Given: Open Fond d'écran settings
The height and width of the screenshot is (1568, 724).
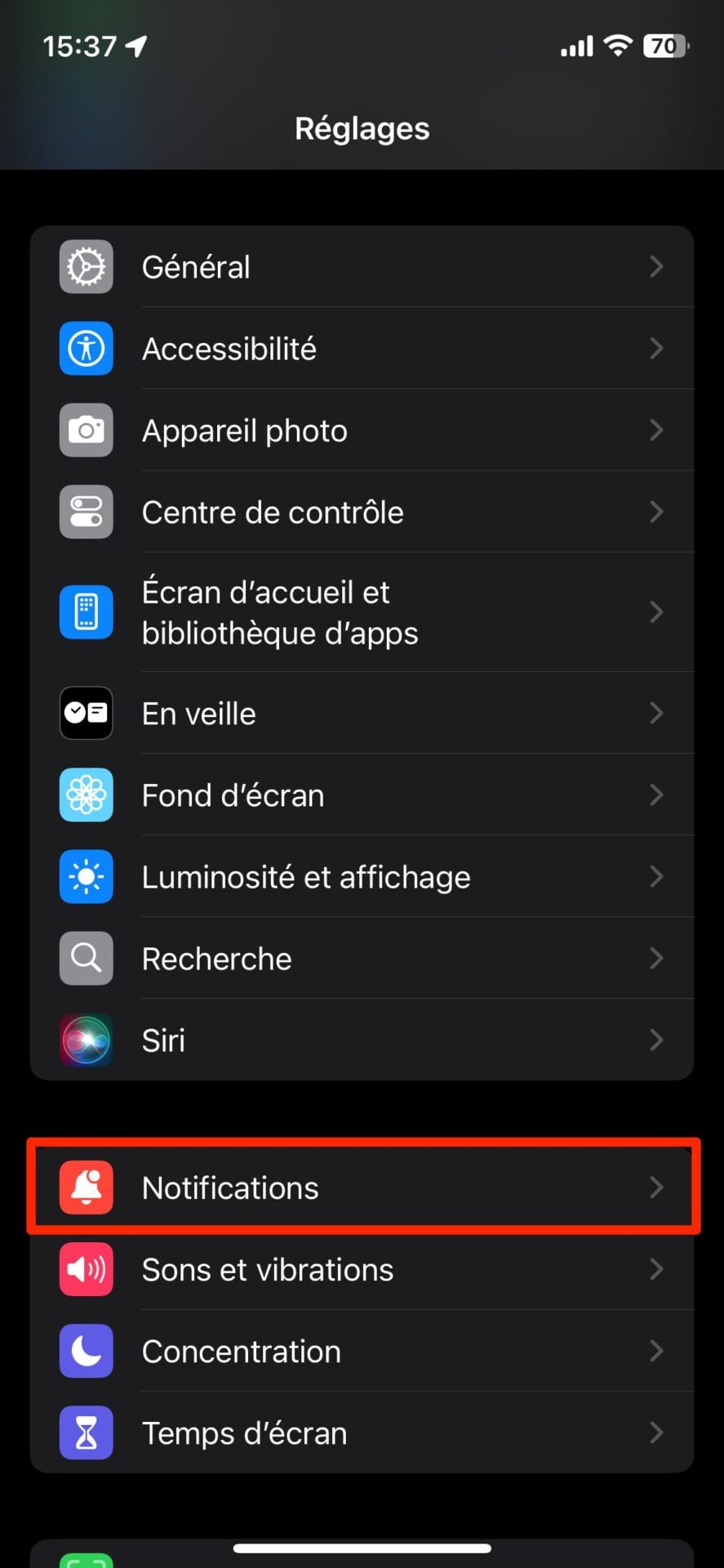Looking at the screenshot, I should [x=362, y=795].
